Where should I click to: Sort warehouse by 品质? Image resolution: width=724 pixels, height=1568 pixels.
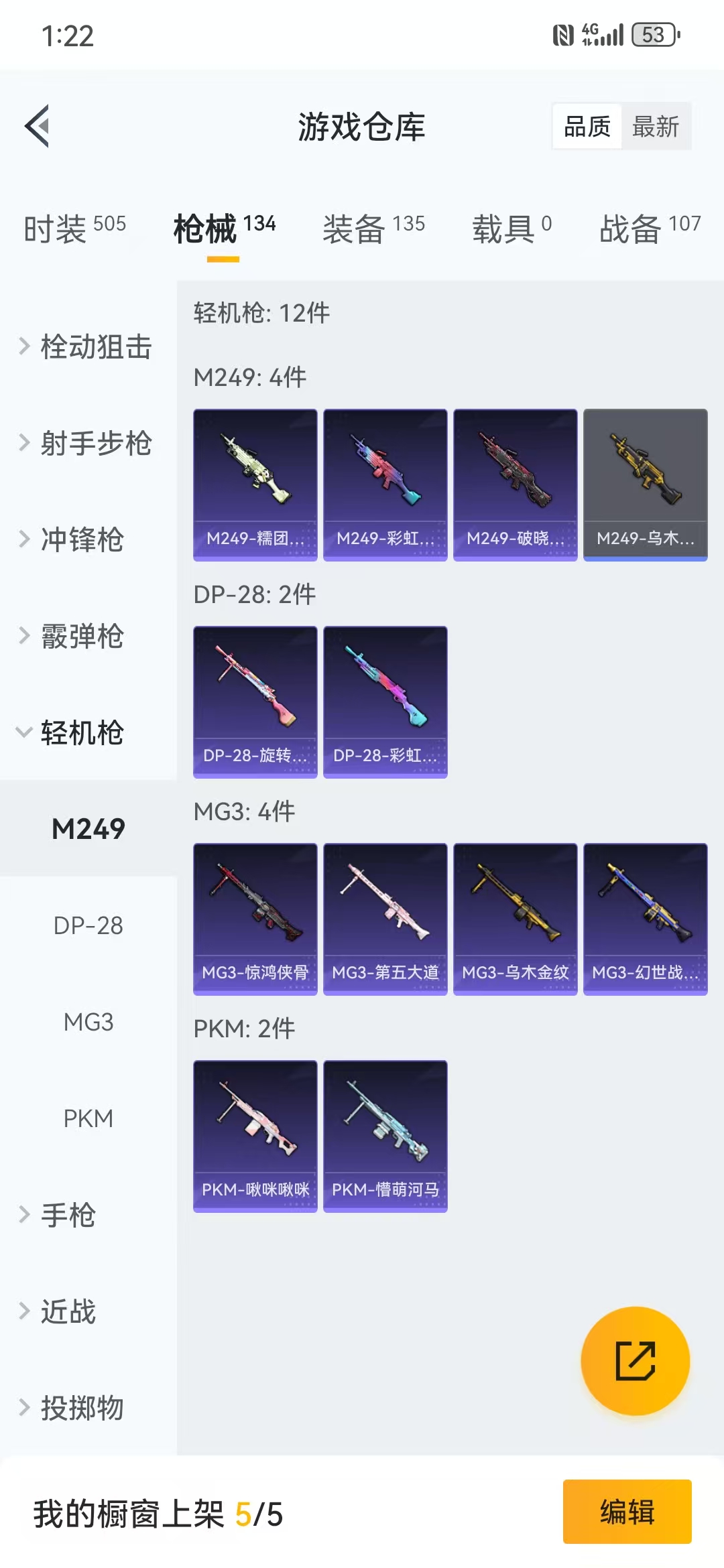pyautogui.click(x=587, y=126)
